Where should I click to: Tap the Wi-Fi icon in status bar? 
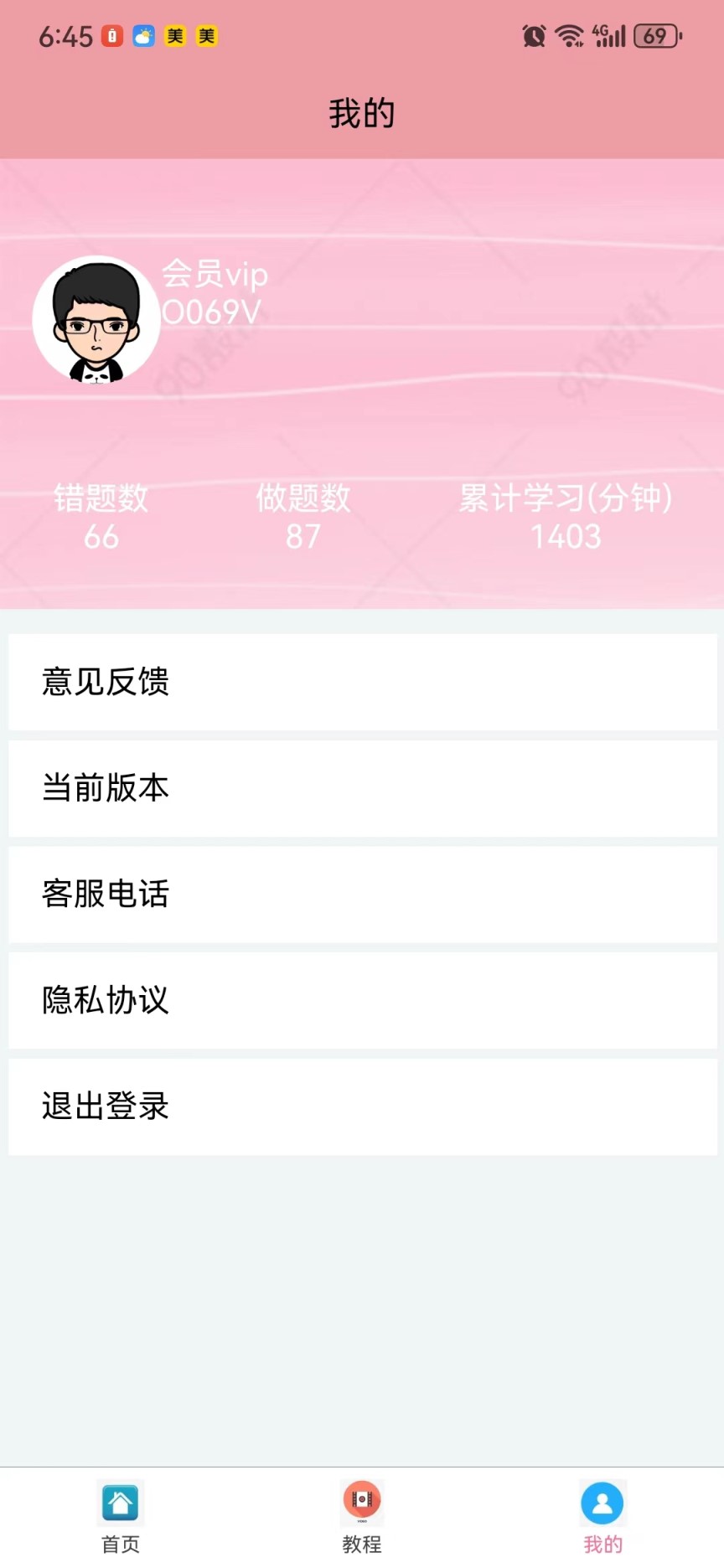pyautogui.click(x=568, y=35)
